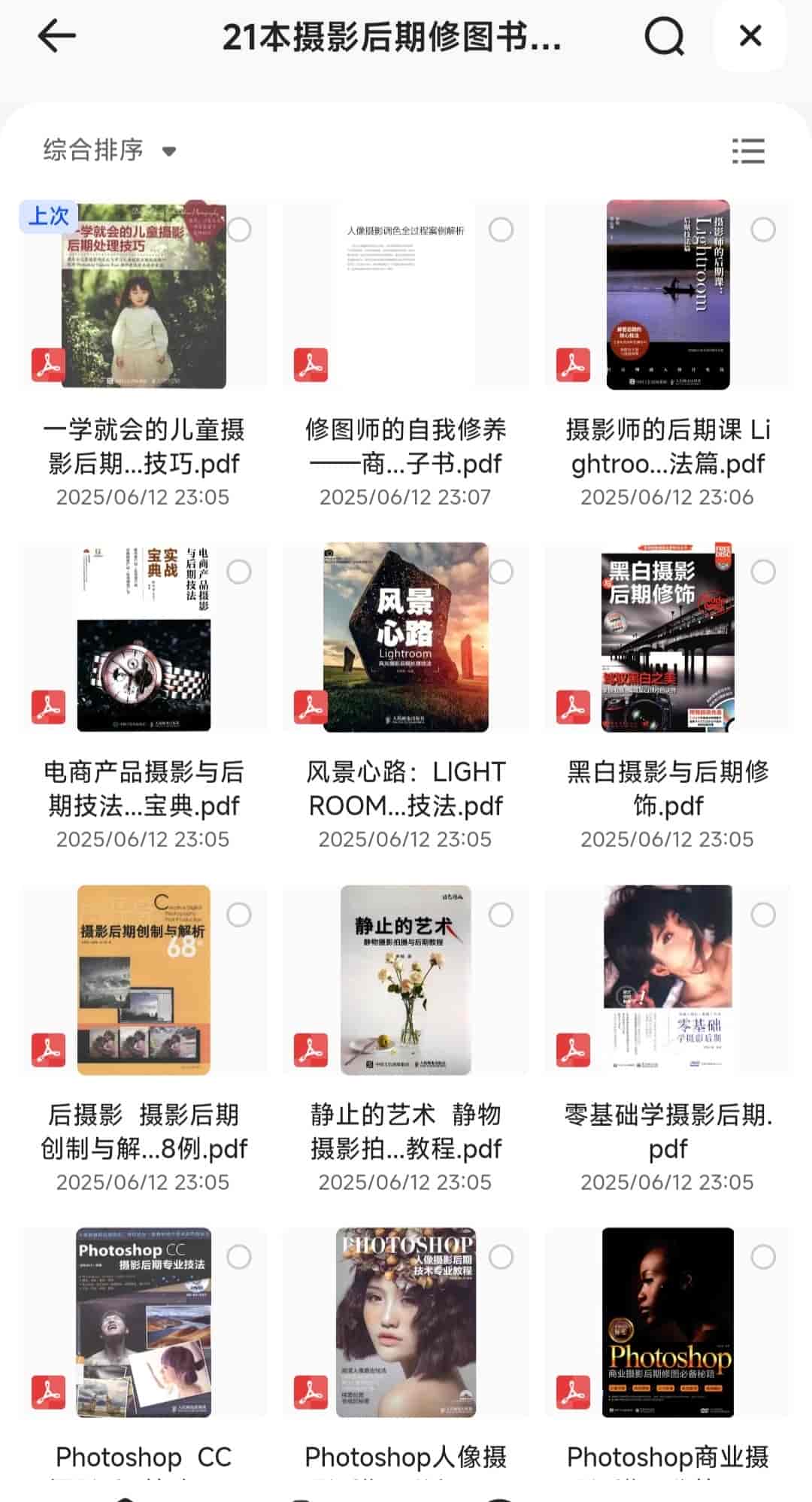This screenshot has height=1502, width=812.
Task: Open 电商产品摄影与后期技法 PDF
Action: pos(144,638)
